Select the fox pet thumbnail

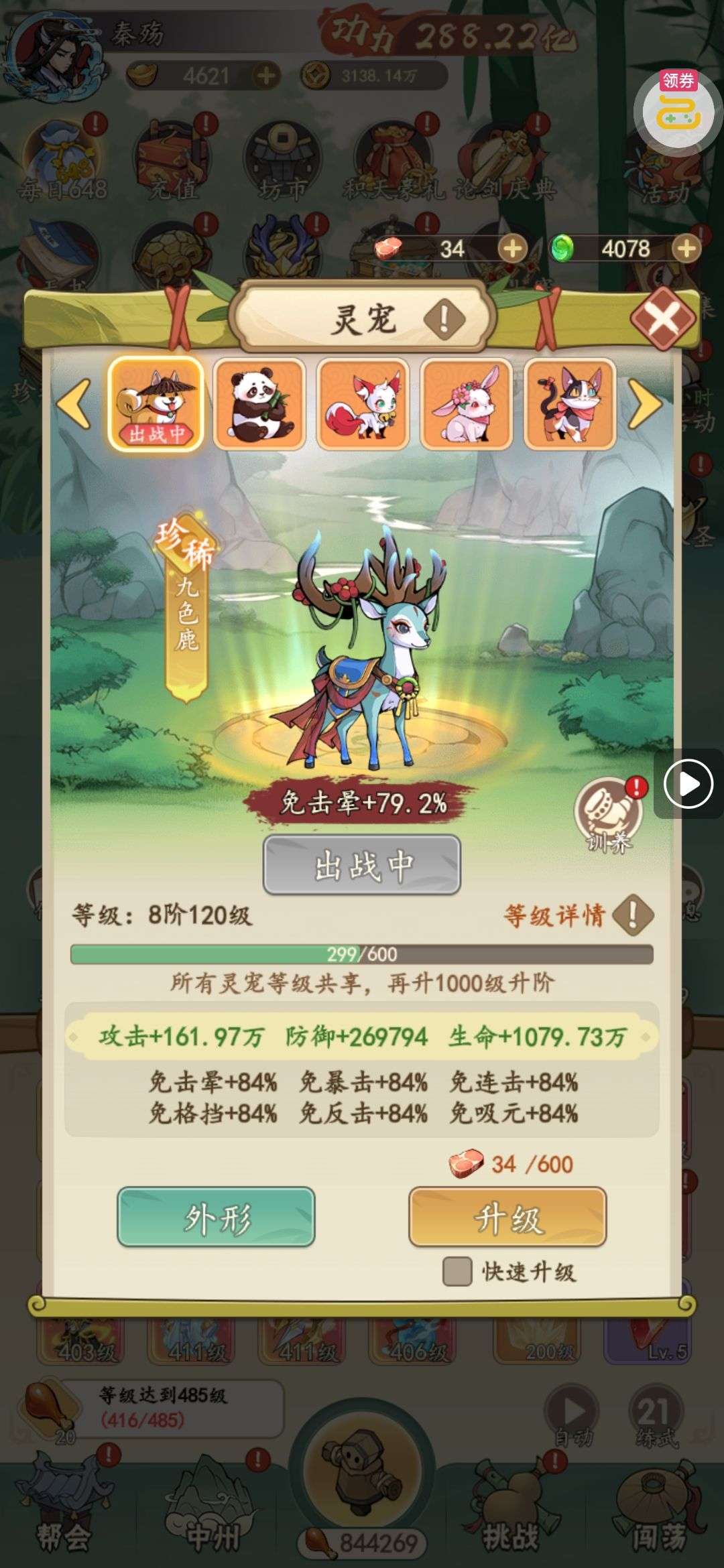(363, 404)
